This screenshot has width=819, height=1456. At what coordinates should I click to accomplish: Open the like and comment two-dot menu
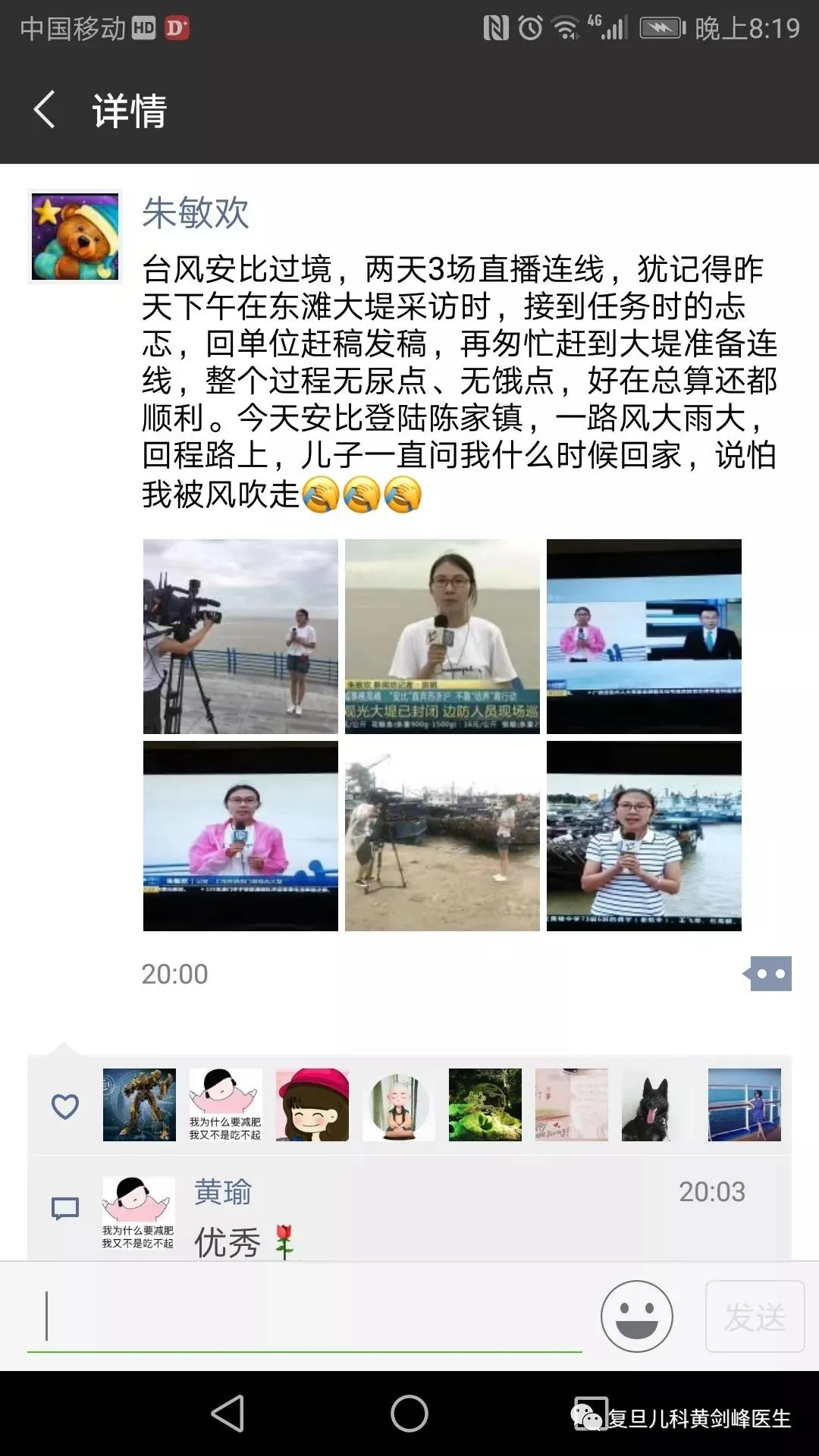[x=769, y=974]
